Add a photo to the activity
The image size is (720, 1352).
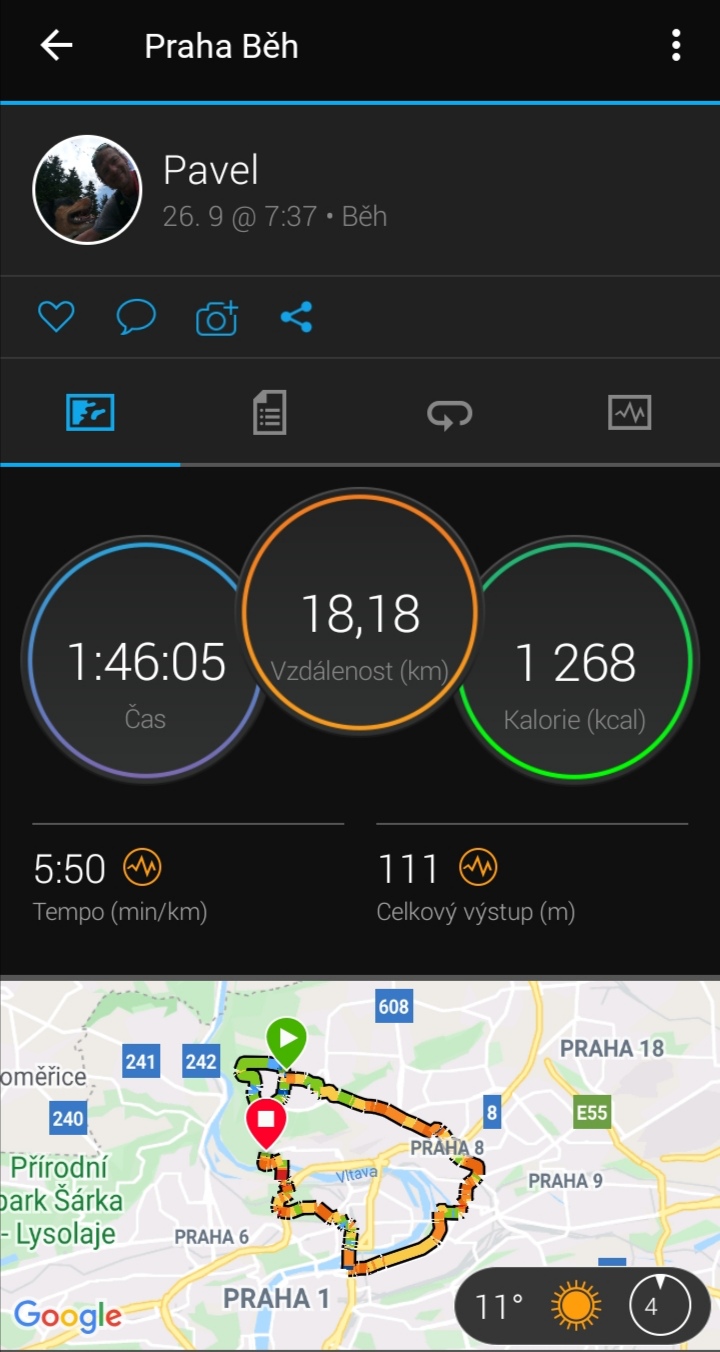click(217, 318)
